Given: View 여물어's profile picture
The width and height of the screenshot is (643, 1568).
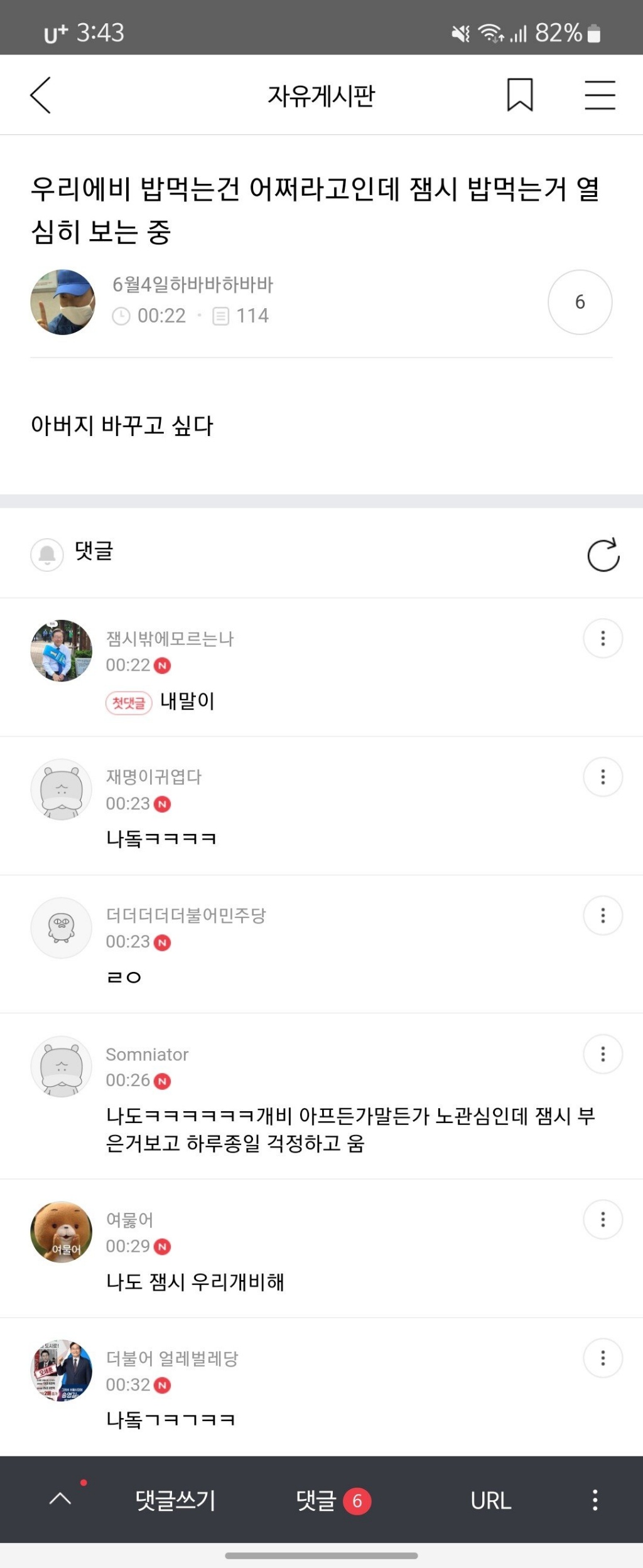Looking at the screenshot, I should [x=62, y=1232].
